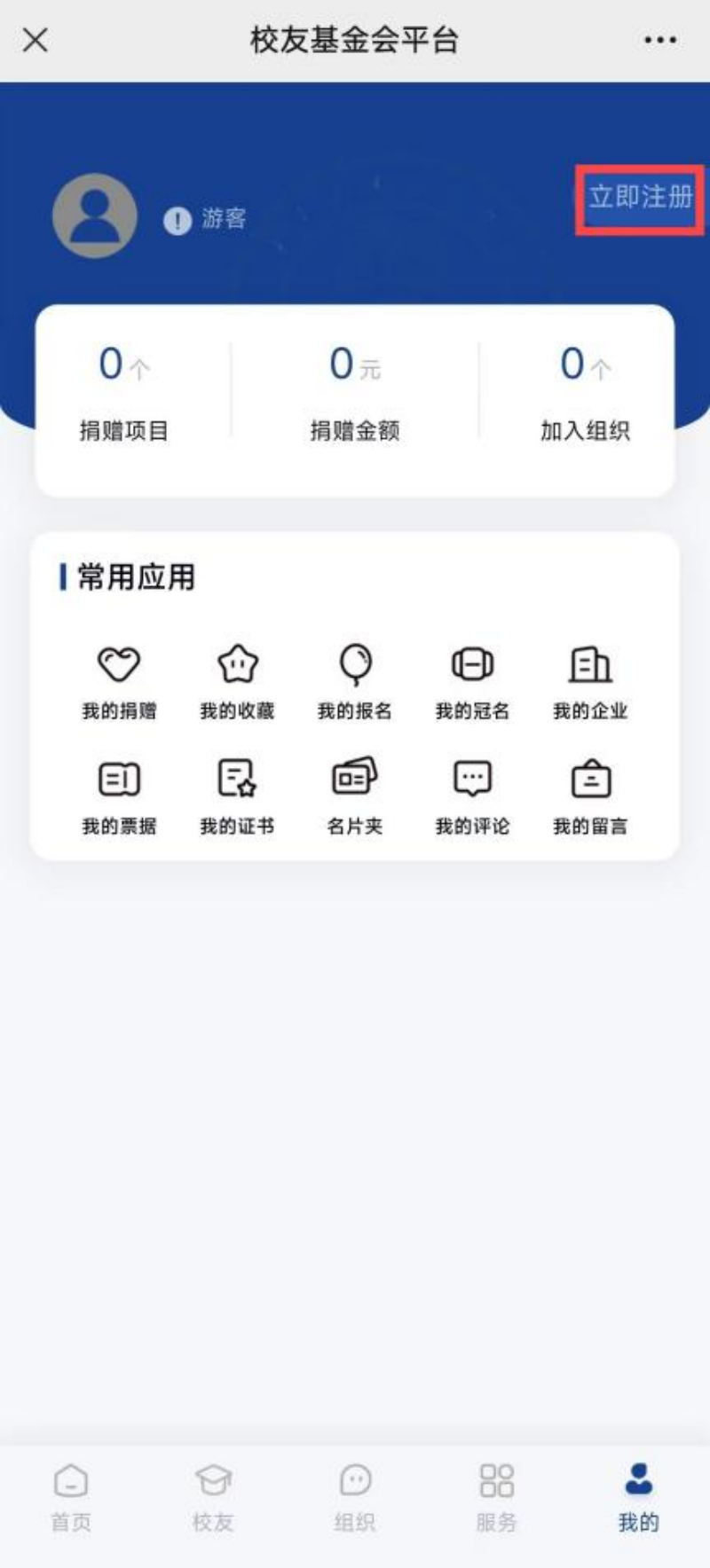710x1568 pixels.
Task: View 我的报名 sign-ups
Action: pyautogui.click(x=355, y=680)
